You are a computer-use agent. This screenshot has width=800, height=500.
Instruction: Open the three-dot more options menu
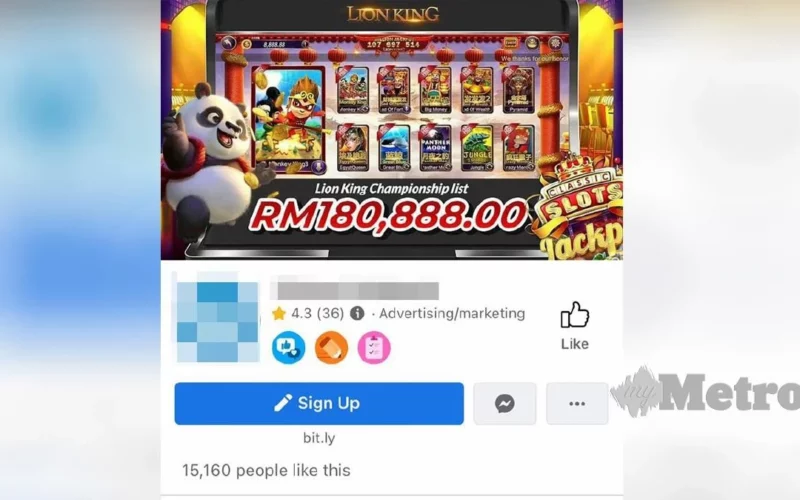coord(577,403)
